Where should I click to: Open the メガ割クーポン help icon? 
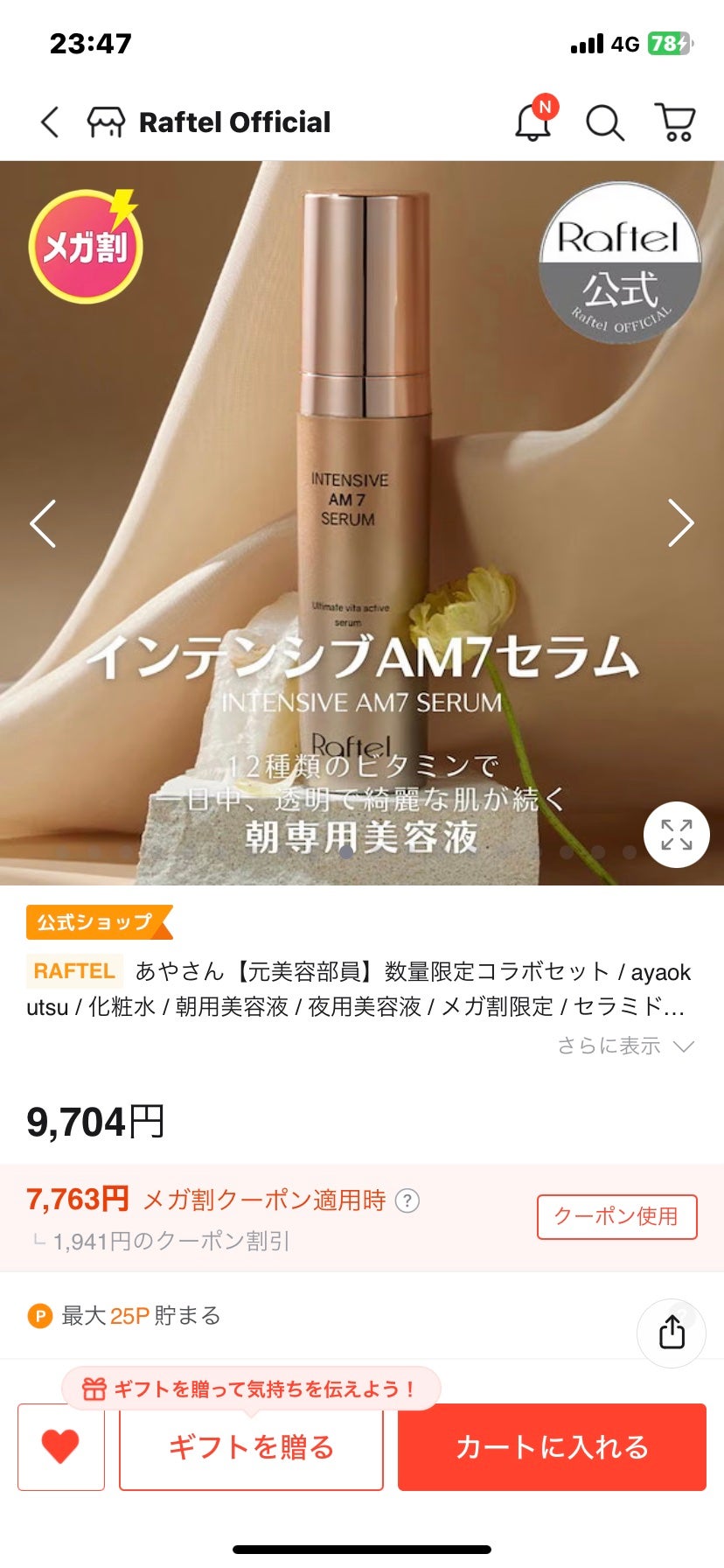point(407,1200)
